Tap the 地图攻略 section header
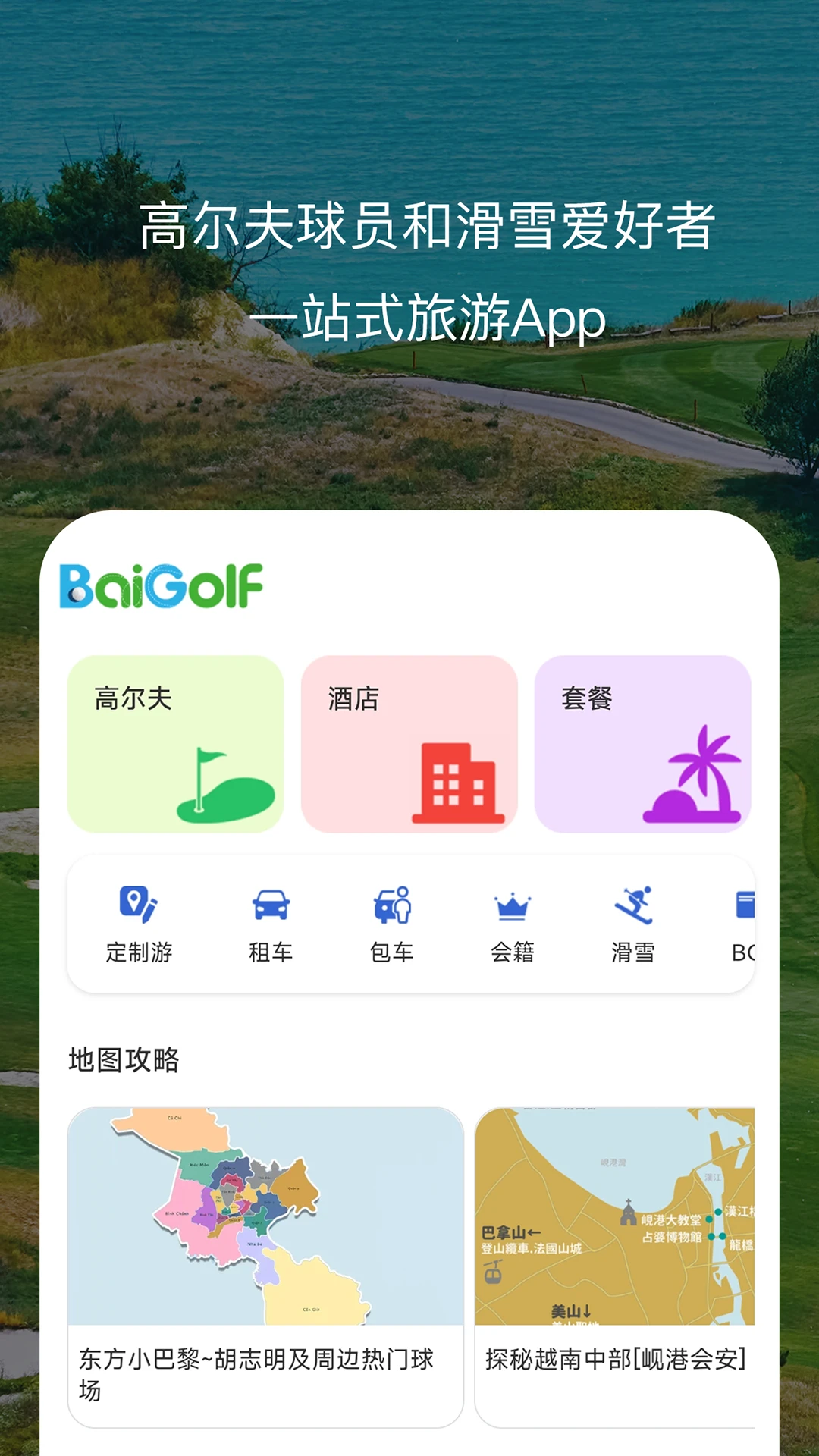The height and width of the screenshot is (1456, 819). (123, 1061)
